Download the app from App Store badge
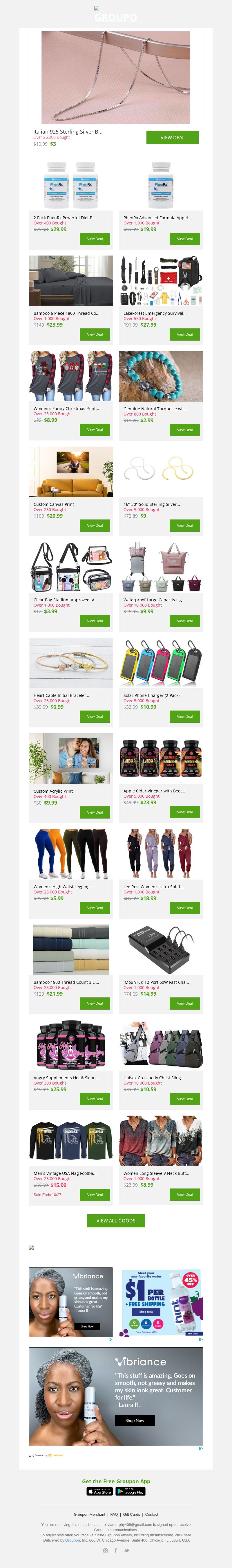232x1568 pixels. tap(99, 1491)
